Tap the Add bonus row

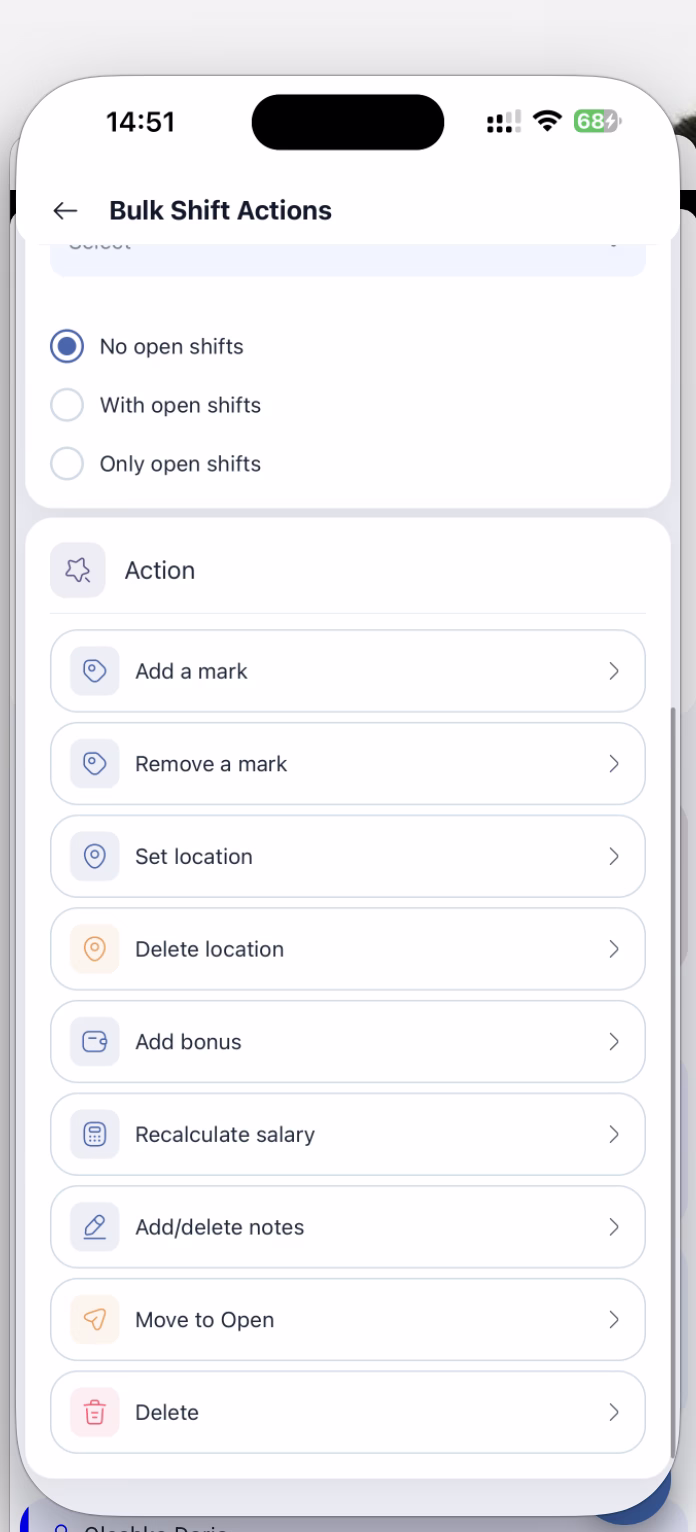348,1042
